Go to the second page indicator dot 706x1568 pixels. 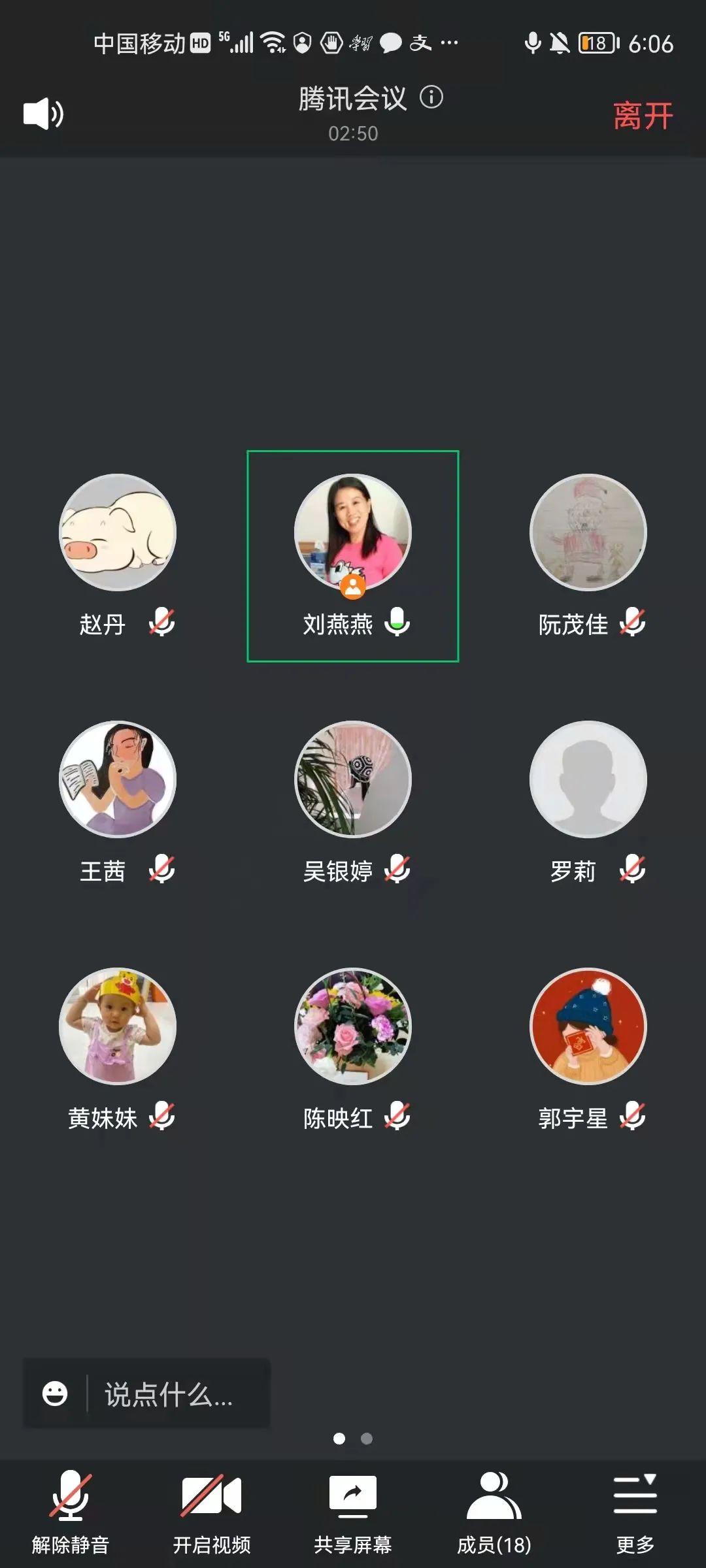tap(367, 1439)
